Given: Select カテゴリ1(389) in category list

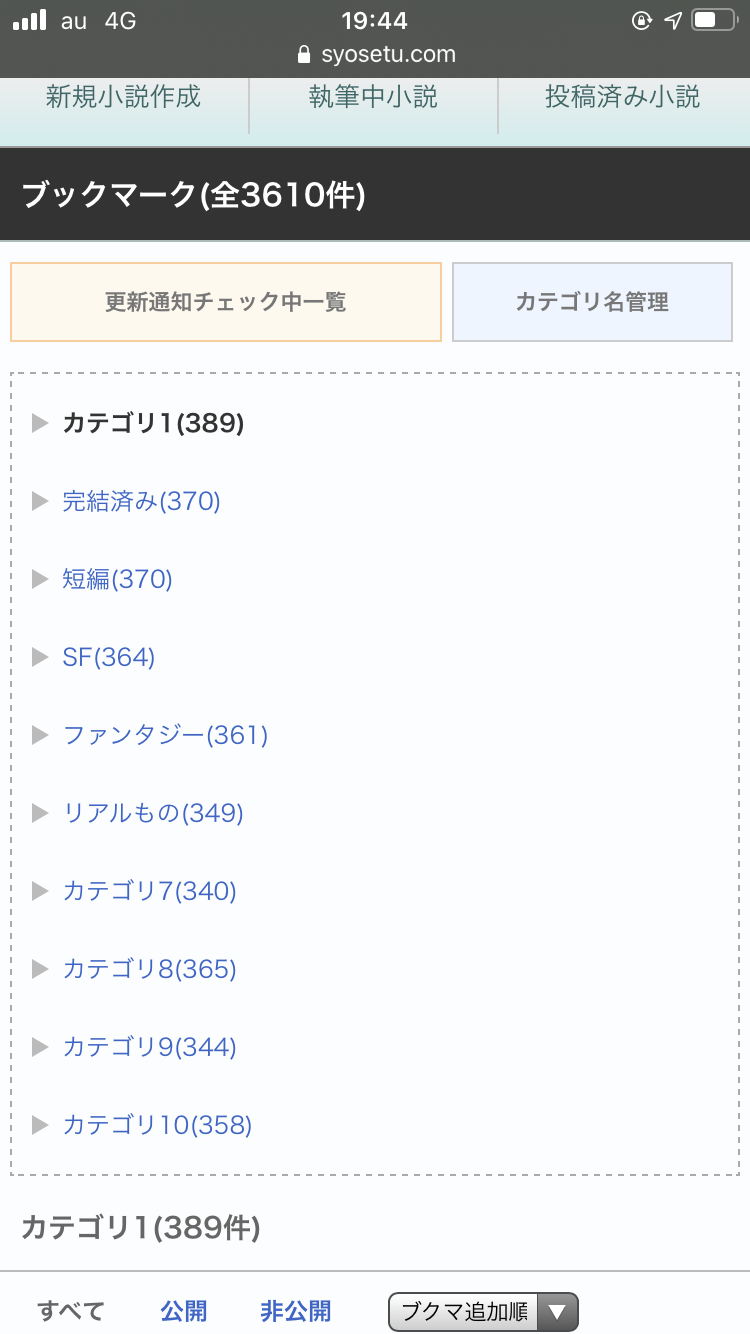Looking at the screenshot, I should click(x=153, y=423).
